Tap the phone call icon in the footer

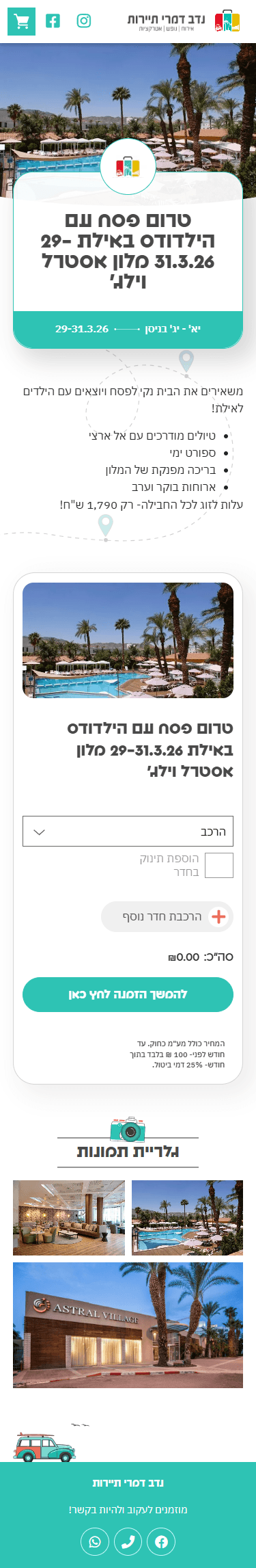(128, 1541)
